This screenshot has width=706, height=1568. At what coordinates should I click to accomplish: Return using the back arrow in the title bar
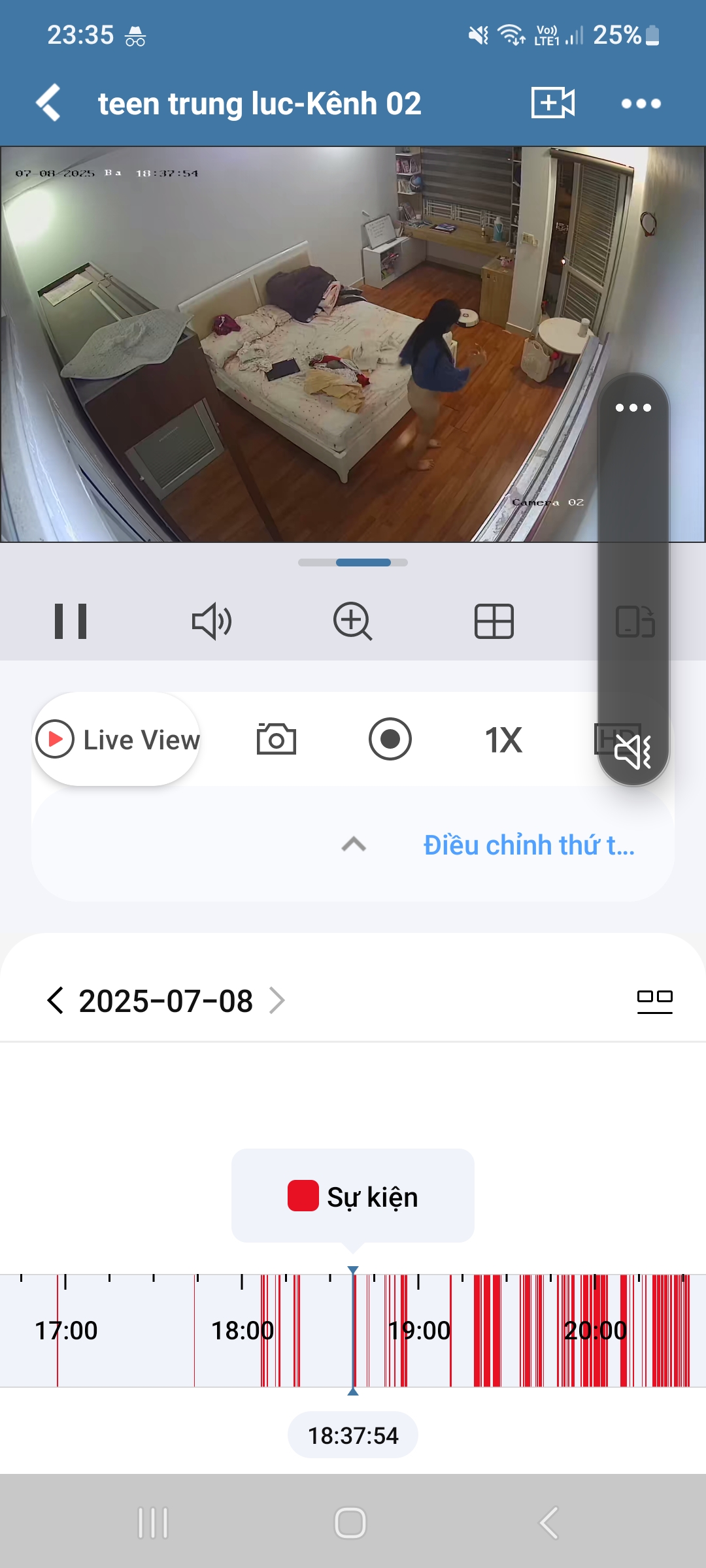(47, 103)
